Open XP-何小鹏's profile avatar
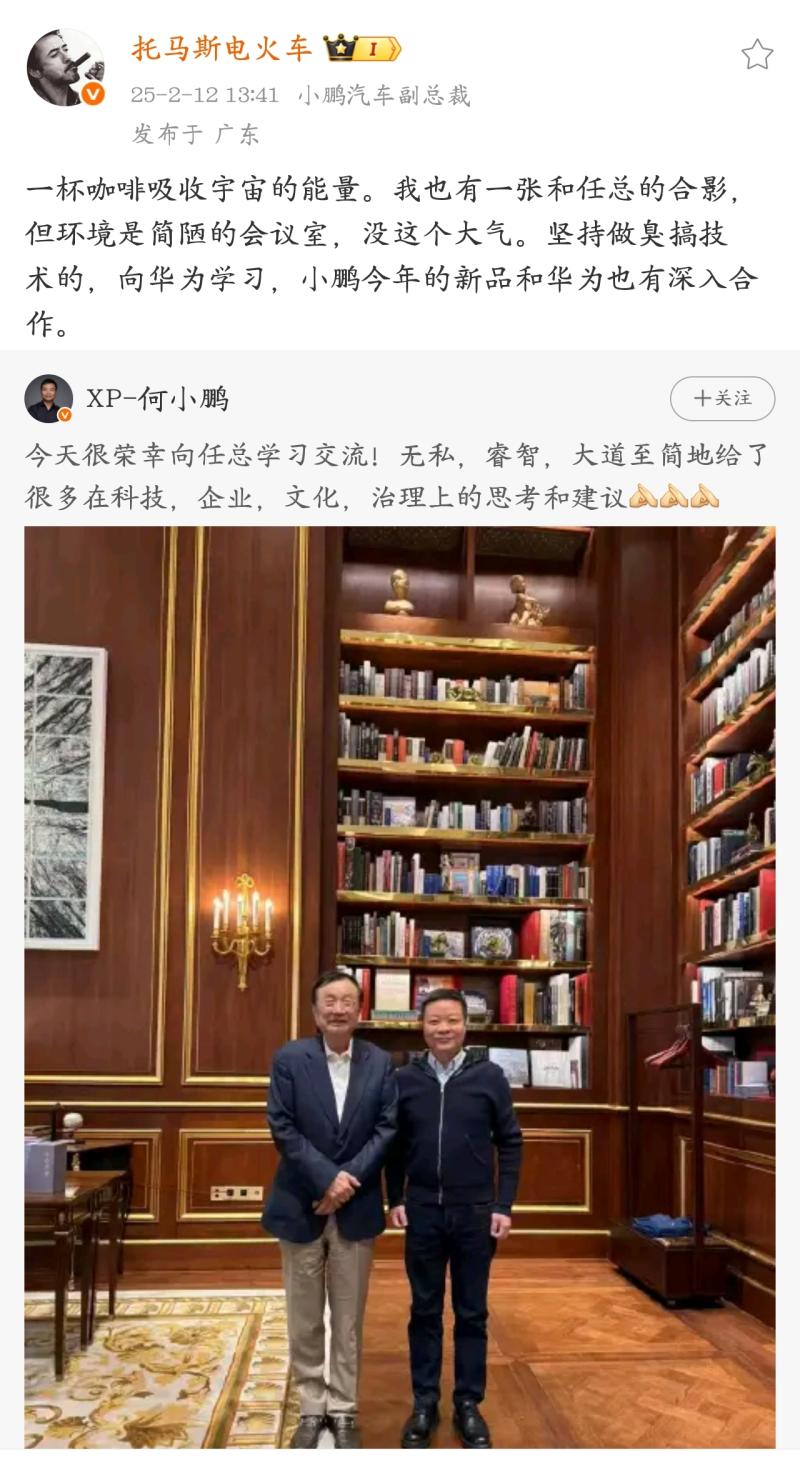Viewport: 800px width, 1460px height. click(x=48, y=399)
